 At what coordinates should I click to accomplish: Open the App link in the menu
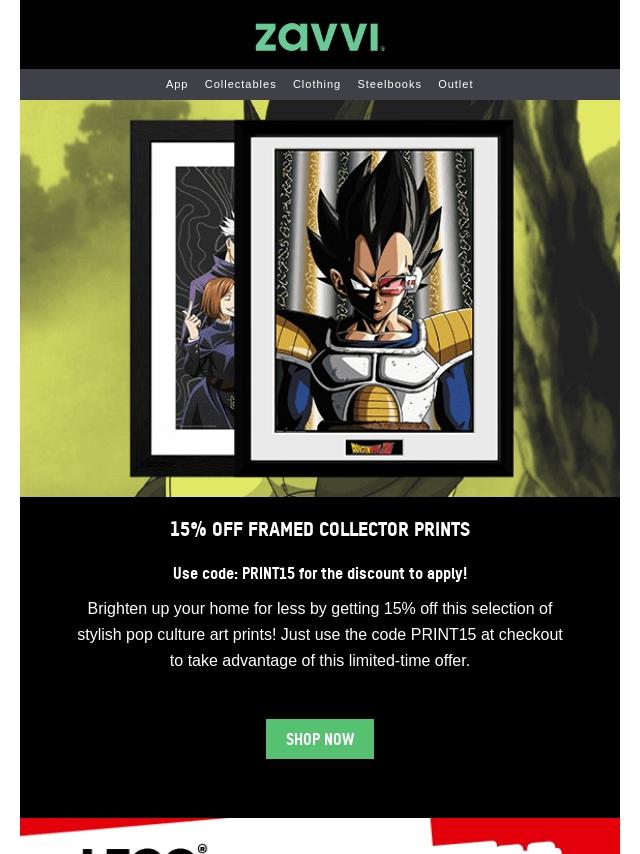tap(177, 84)
